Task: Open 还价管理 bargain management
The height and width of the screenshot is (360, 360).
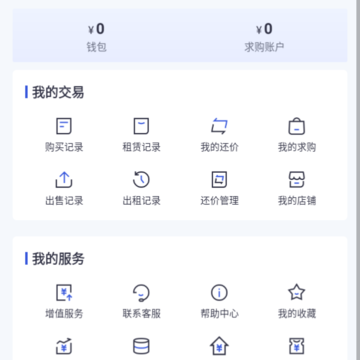Action: [x=219, y=188]
